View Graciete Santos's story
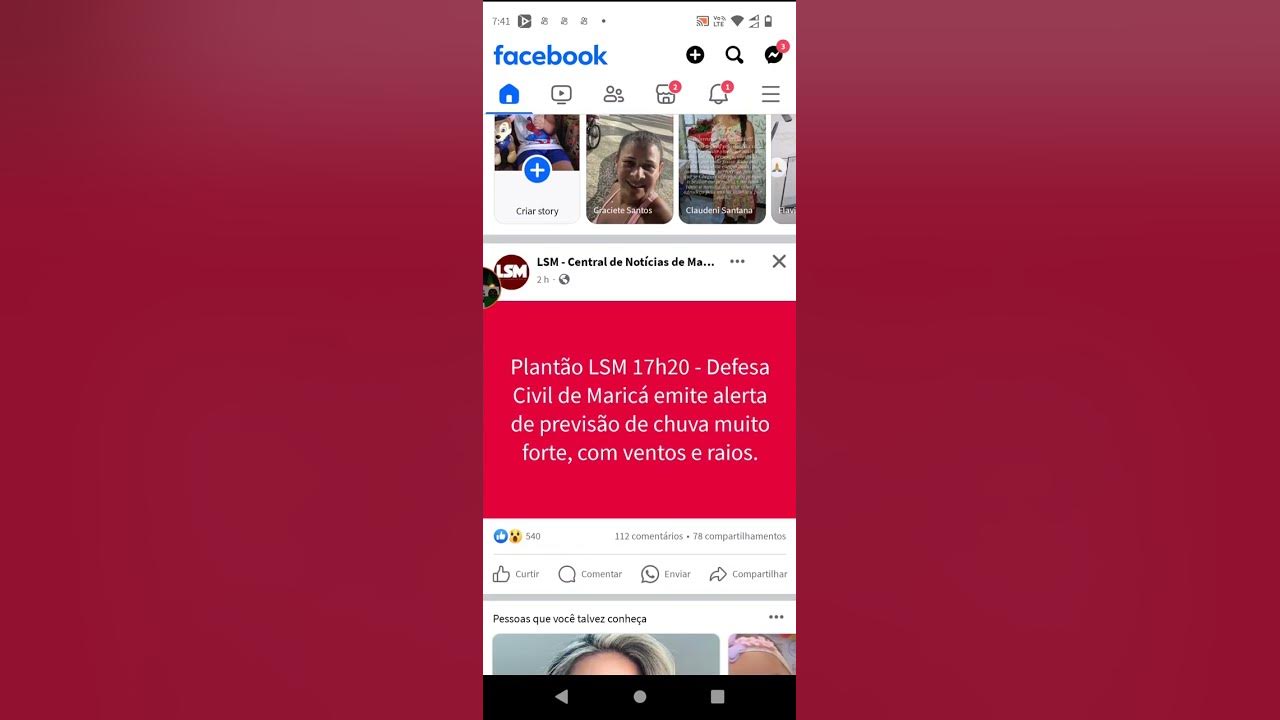The image size is (1280, 720). click(x=629, y=168)
